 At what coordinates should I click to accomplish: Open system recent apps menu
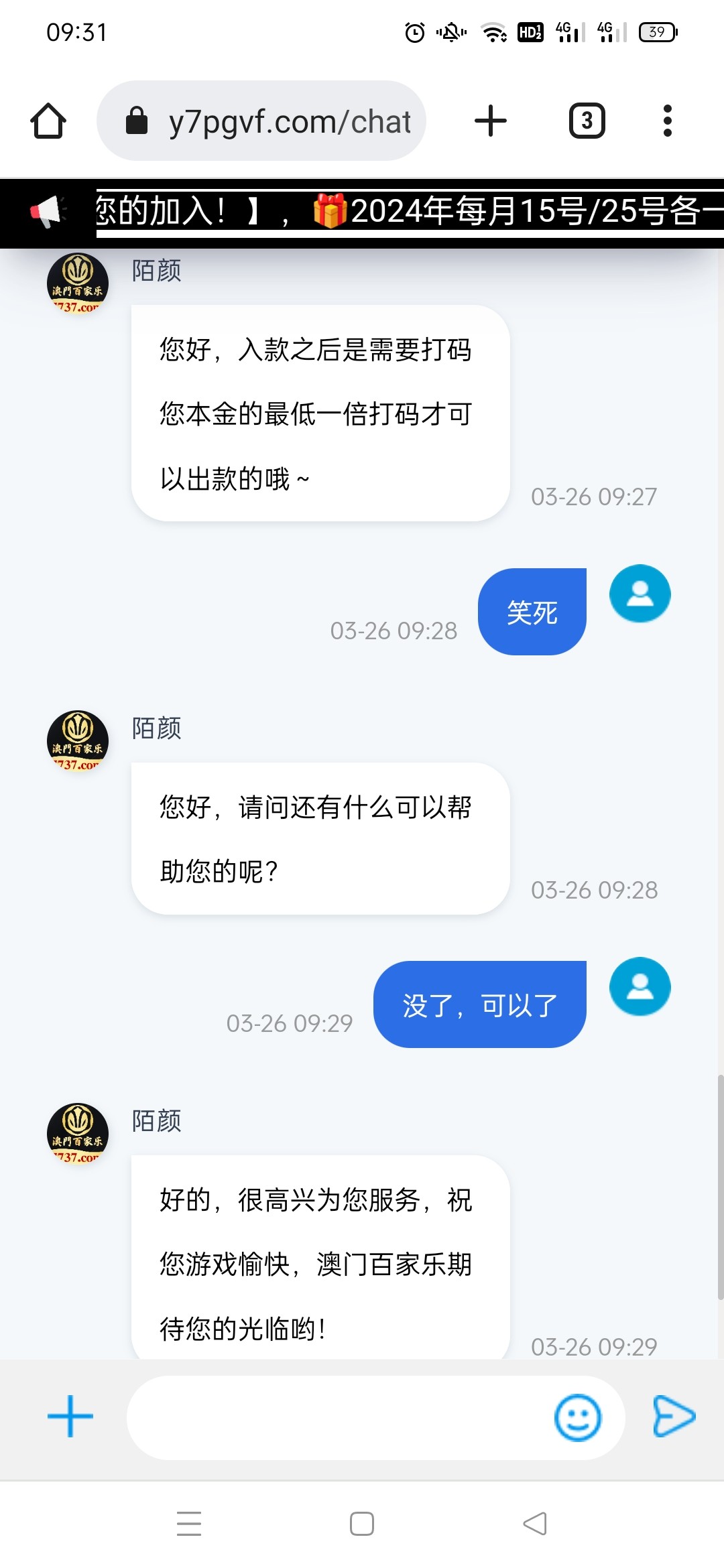pos(189,1524)
